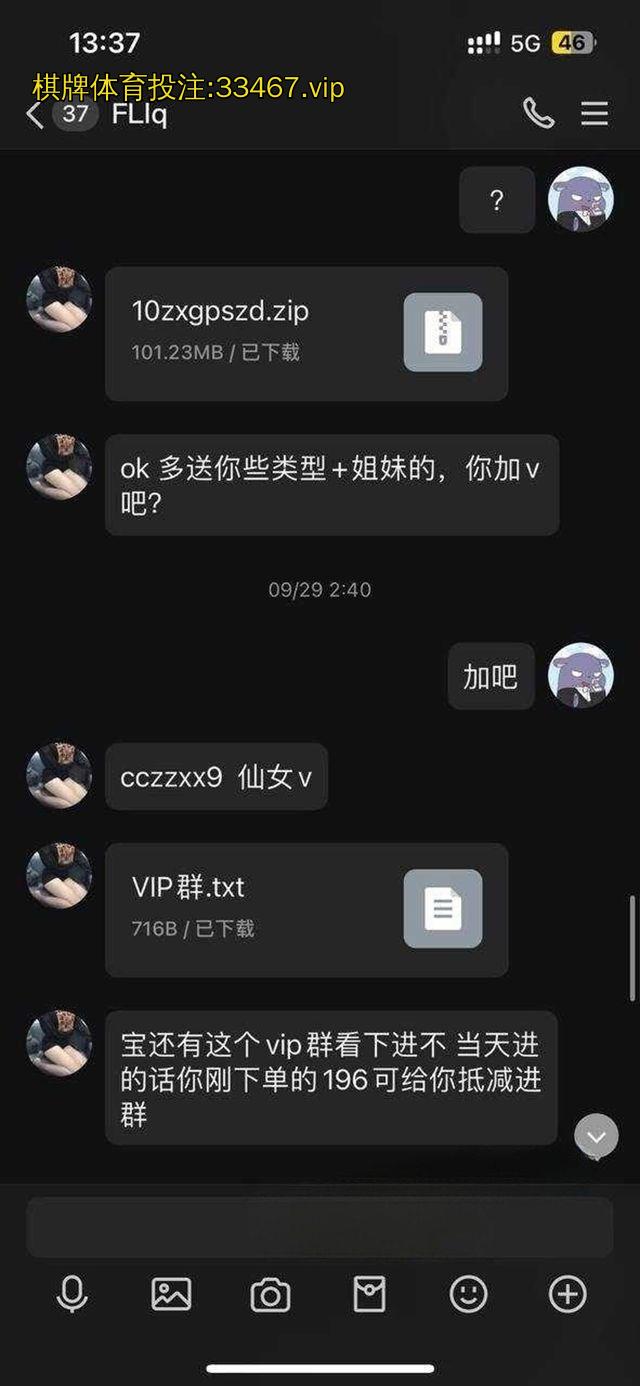This screenshot has width=640, height=1386.
Task: Open more attachment options plus icon
Action: tap(567, 1295)
